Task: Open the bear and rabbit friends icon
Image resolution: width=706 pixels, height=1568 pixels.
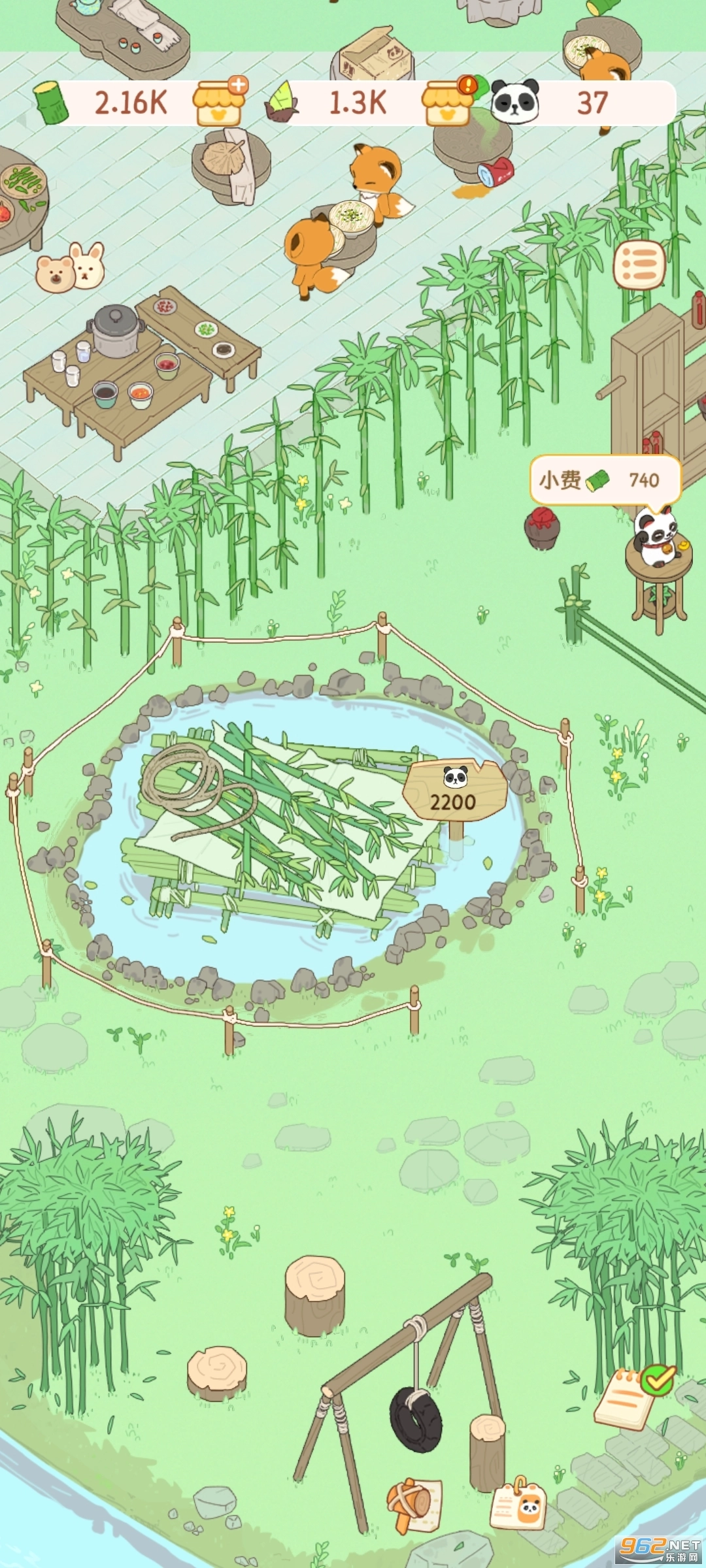Action: pyautogui.click(x=71, y=268)
